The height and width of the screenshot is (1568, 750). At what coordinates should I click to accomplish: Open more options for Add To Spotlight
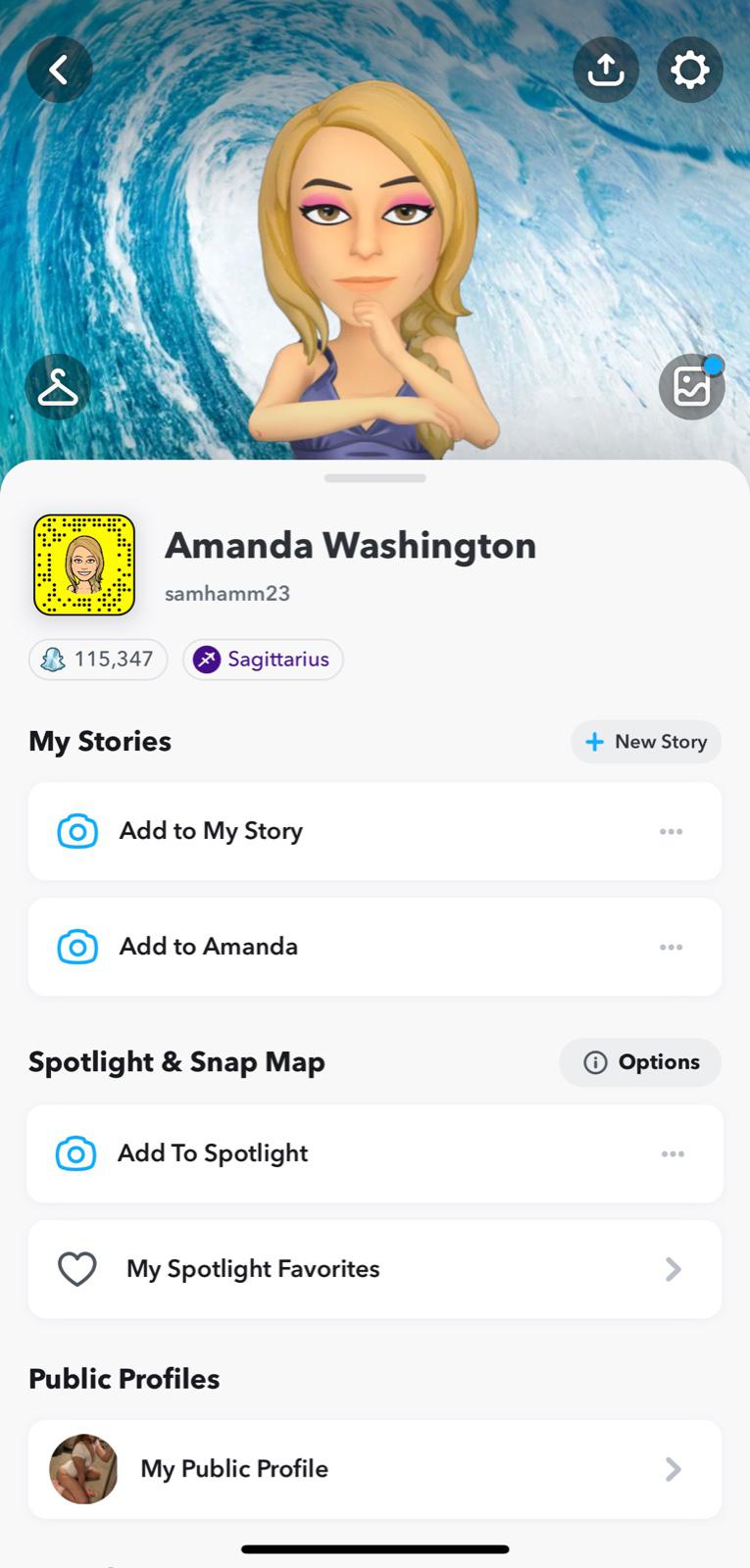point(673,1153)
